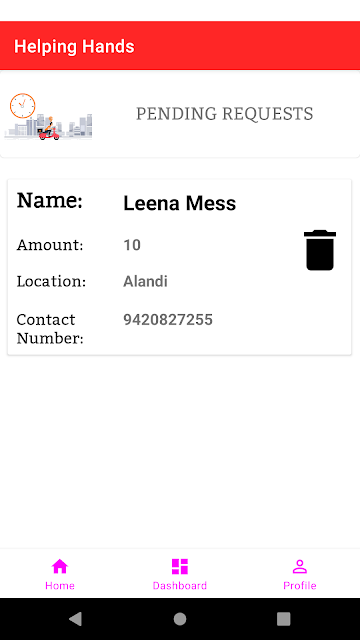Open the Leena Mess request card
The height and width of the screenshot is (640, 360).
click(180, 267)
